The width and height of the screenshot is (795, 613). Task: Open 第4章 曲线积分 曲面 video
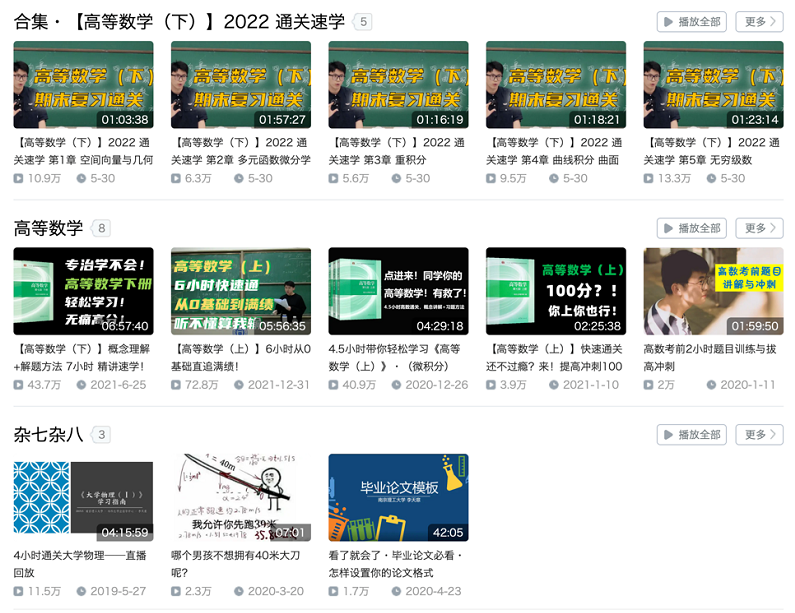(x=556, y=84)
